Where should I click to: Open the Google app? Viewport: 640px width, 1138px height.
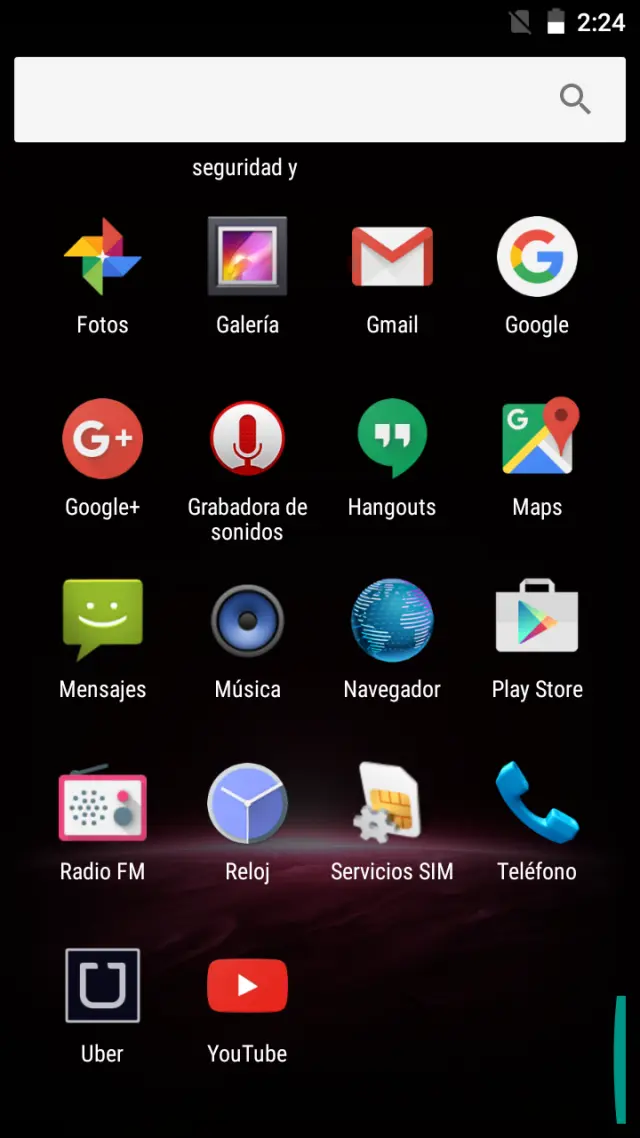537,257
